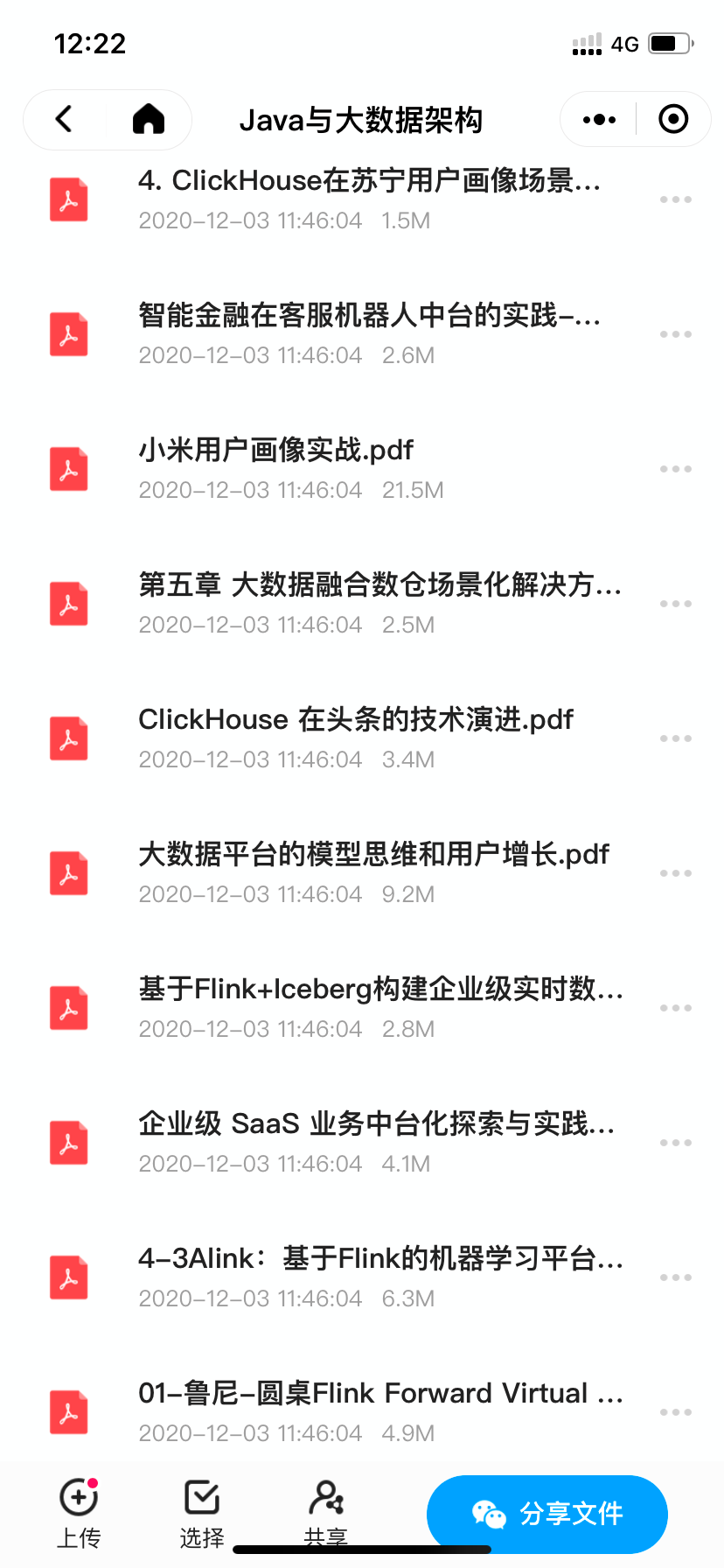Upload a new file with 上传
The height and width of the screenshot is (1568, 724).
click(x=79, y=1512)
